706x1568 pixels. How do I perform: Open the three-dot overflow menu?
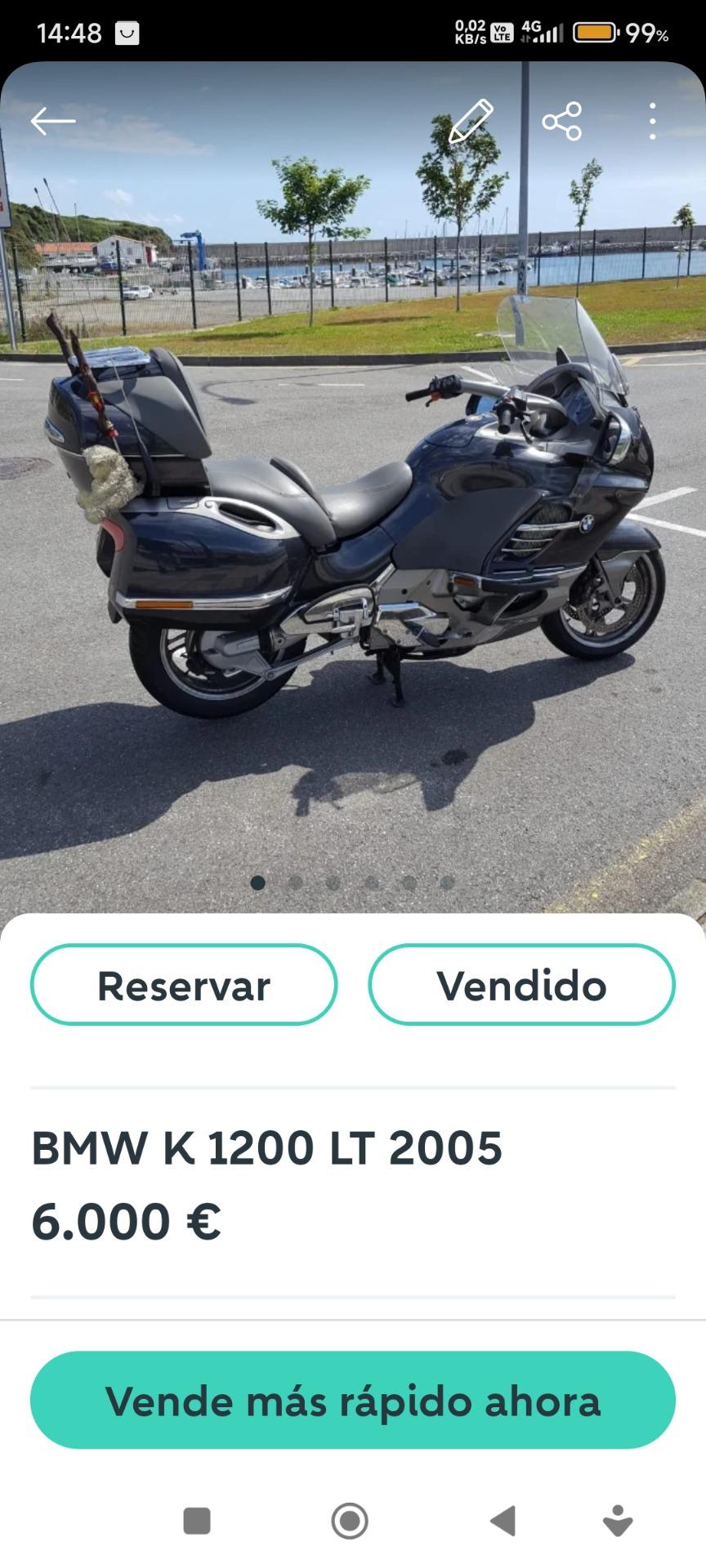pyautogui.click(x=652, y=121)
